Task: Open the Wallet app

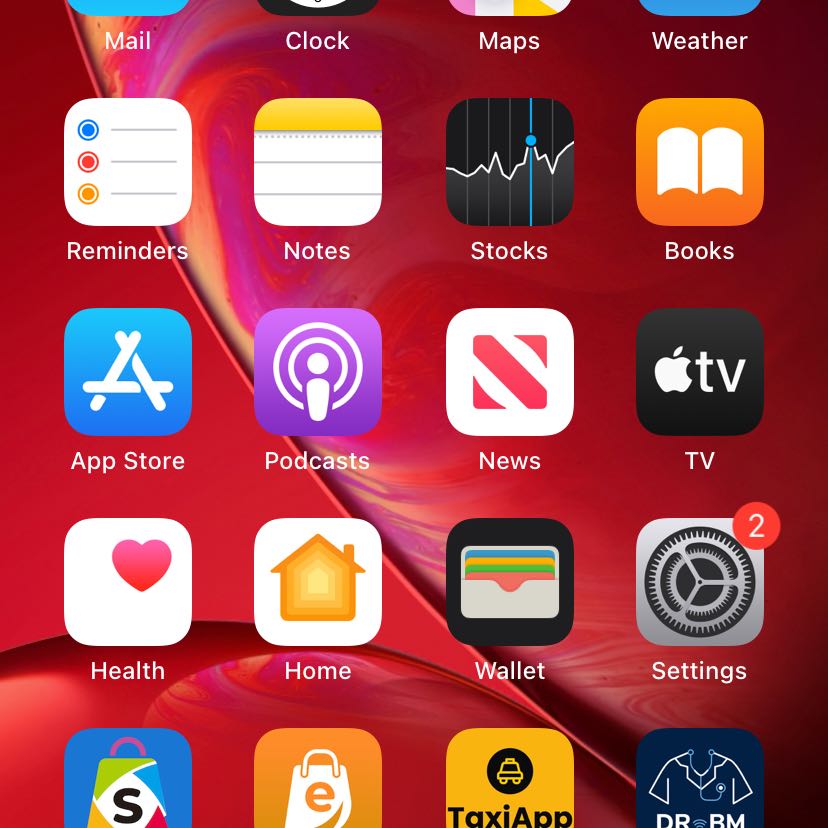Action: click(510, 582)
